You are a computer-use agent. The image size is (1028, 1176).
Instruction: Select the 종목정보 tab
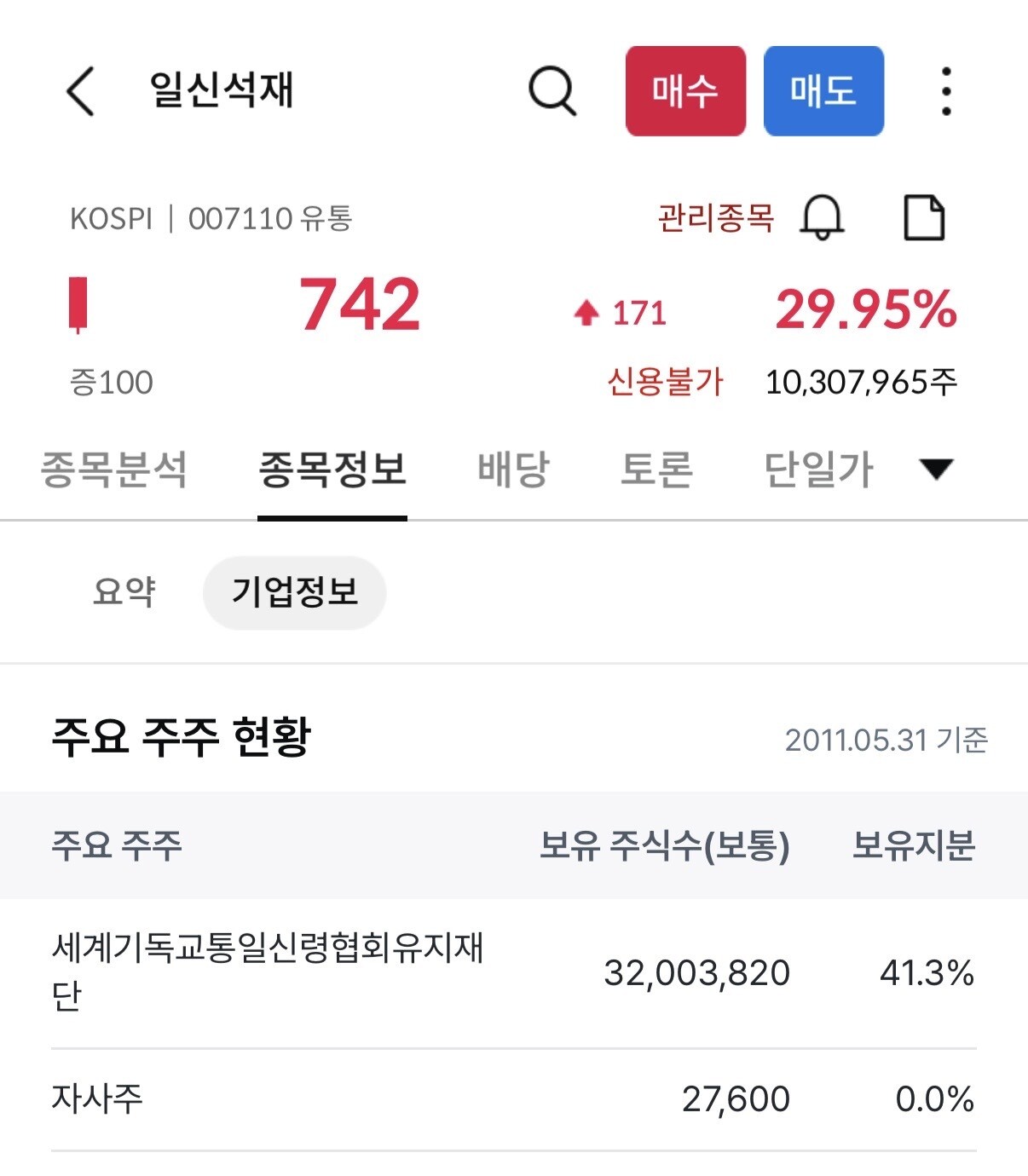click(x=332, y=470)
